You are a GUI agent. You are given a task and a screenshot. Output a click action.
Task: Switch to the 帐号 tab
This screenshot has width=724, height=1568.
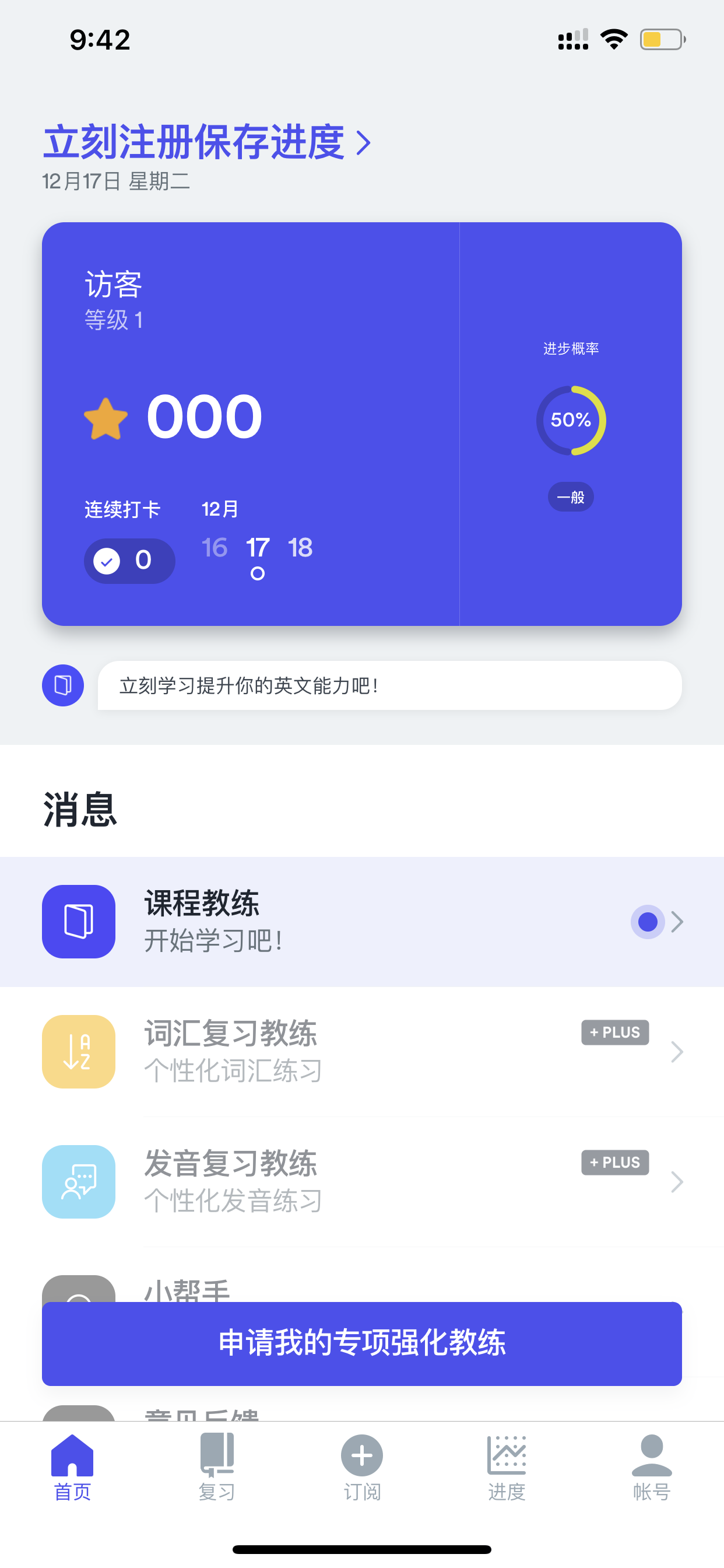[x=652, y=1467]
